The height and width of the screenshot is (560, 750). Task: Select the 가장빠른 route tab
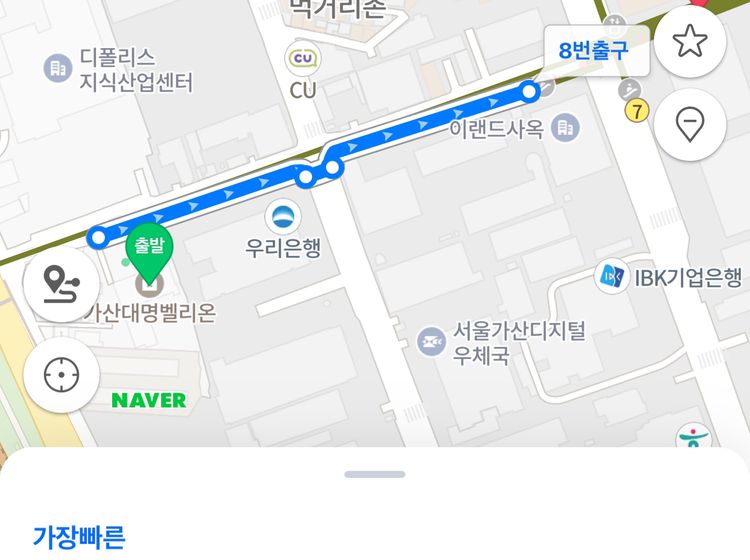(80, 536)
